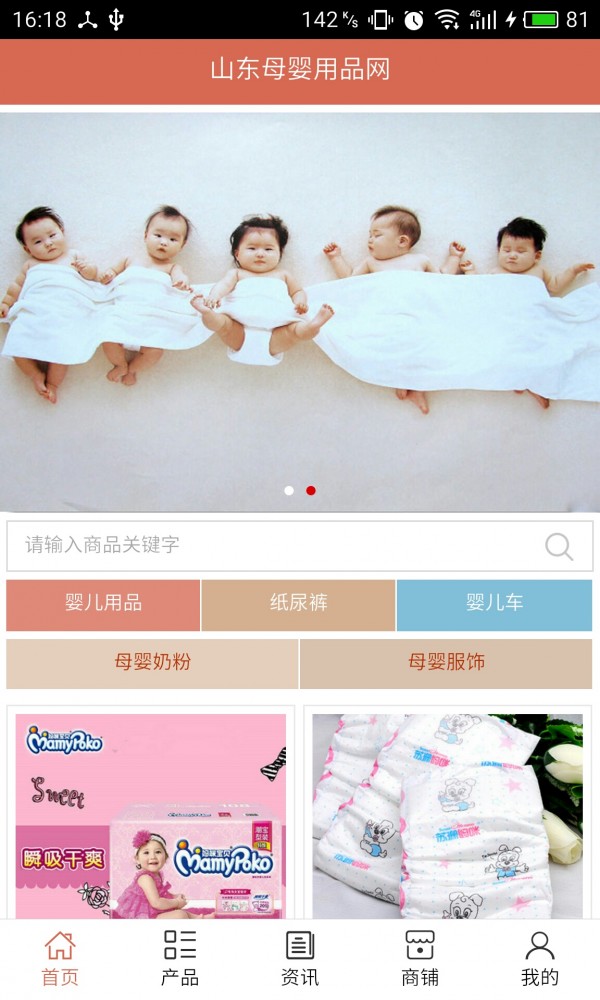Switch to the 商铺 tab
This screenshot has height=1000, width=600.
420,959
